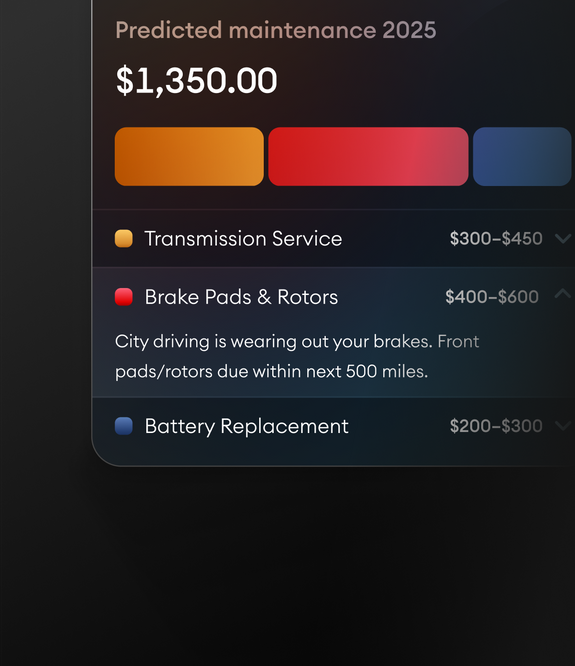The width and height of the screenshot is (575, 666).
Task: Expand the Transmission Service row
Action: point(564,238)
